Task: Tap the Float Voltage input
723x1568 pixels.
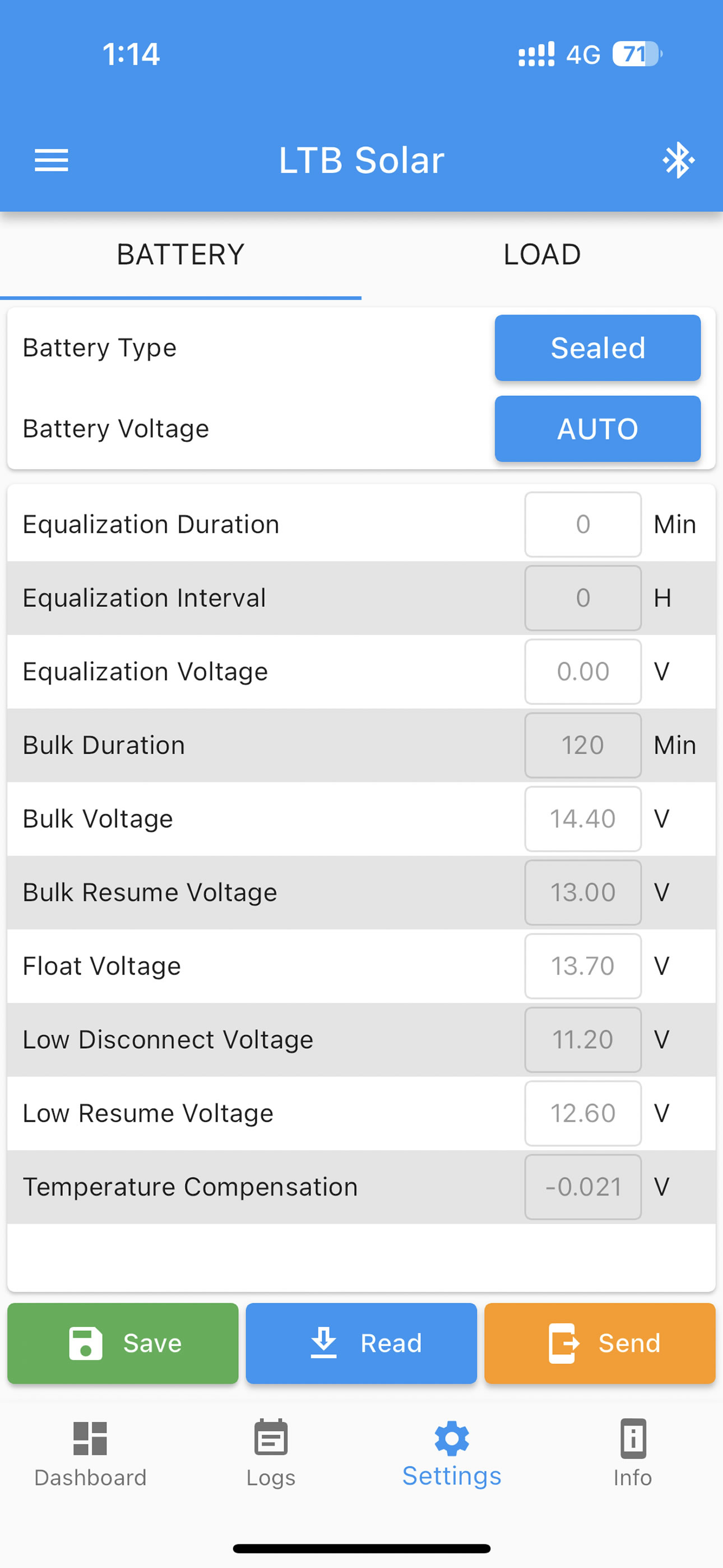Action: [583, 966]
